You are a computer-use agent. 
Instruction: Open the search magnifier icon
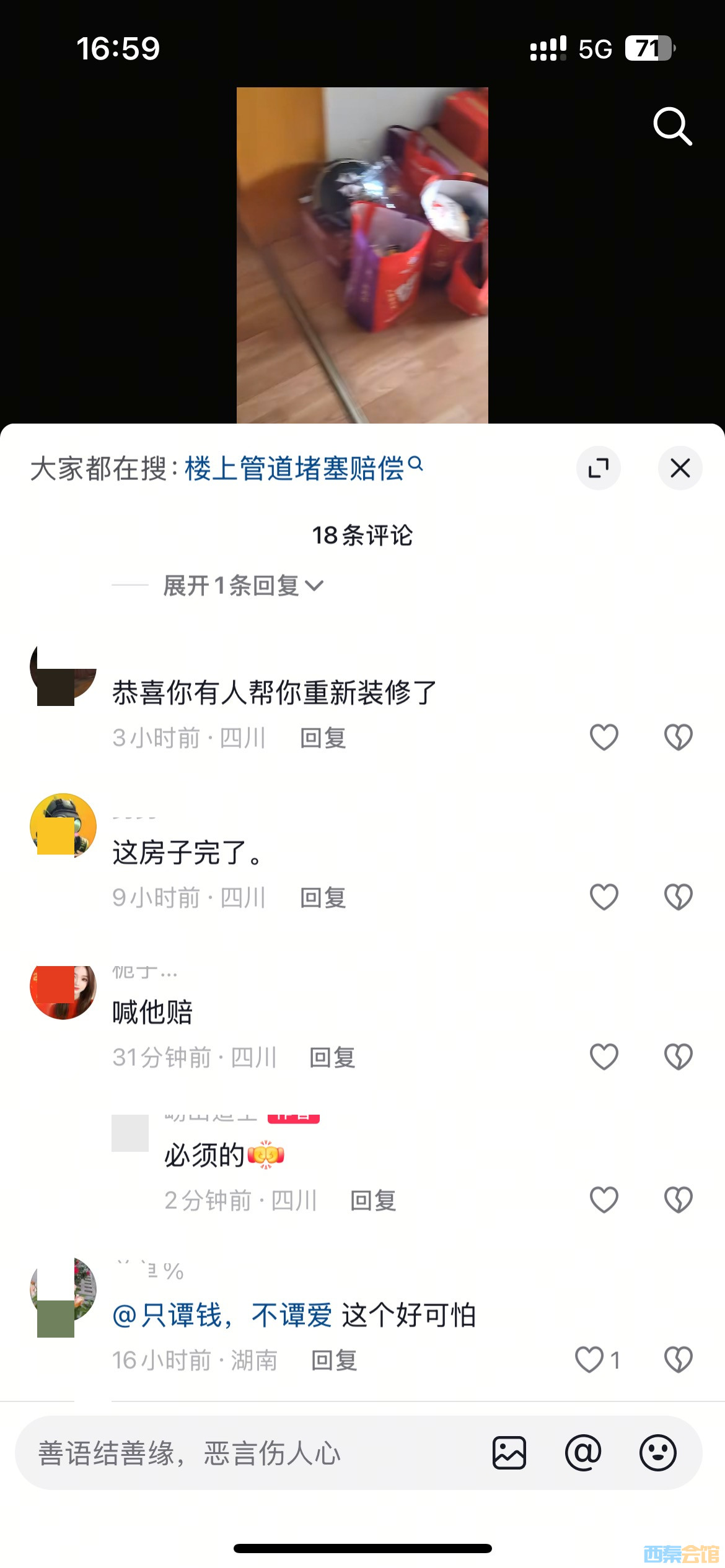(672, 126)
